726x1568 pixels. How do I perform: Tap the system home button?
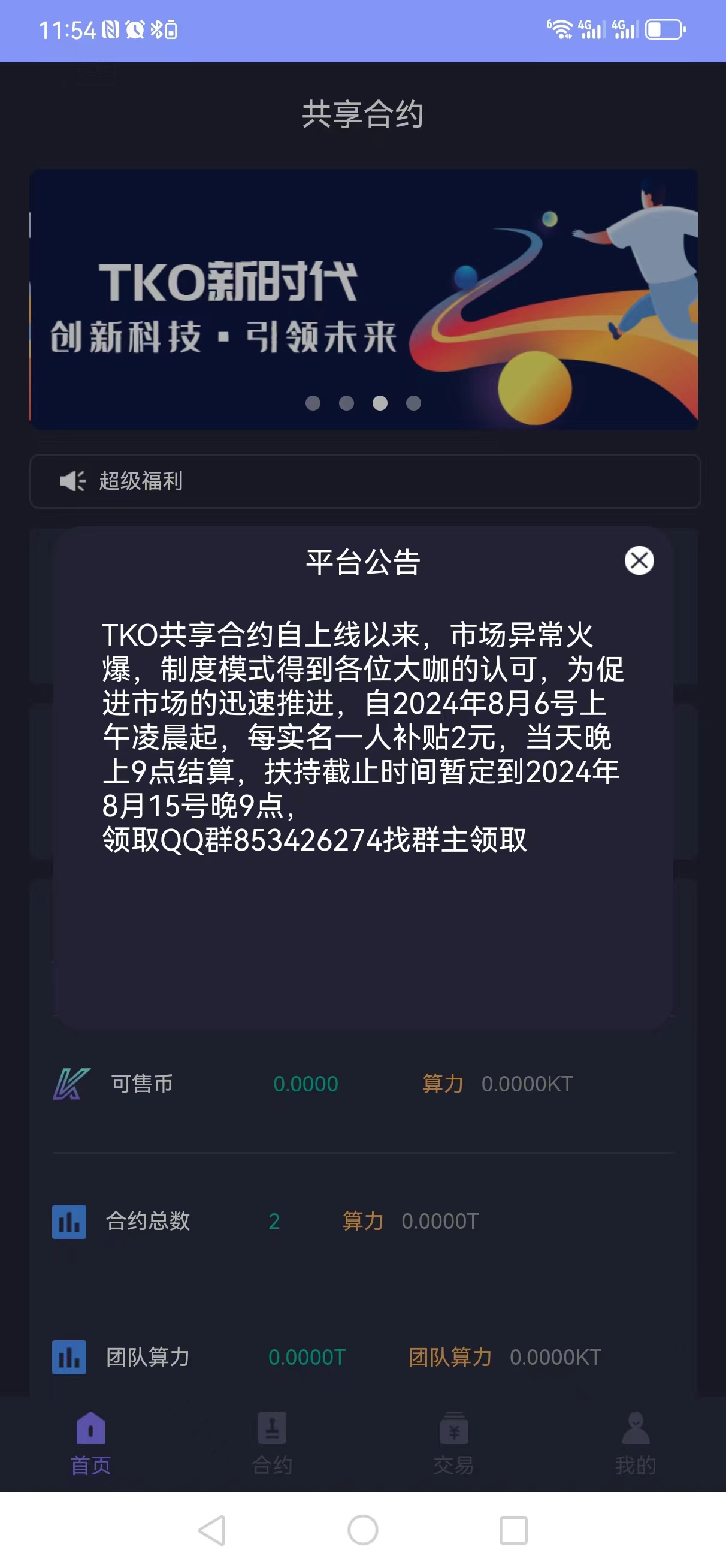362,1530
